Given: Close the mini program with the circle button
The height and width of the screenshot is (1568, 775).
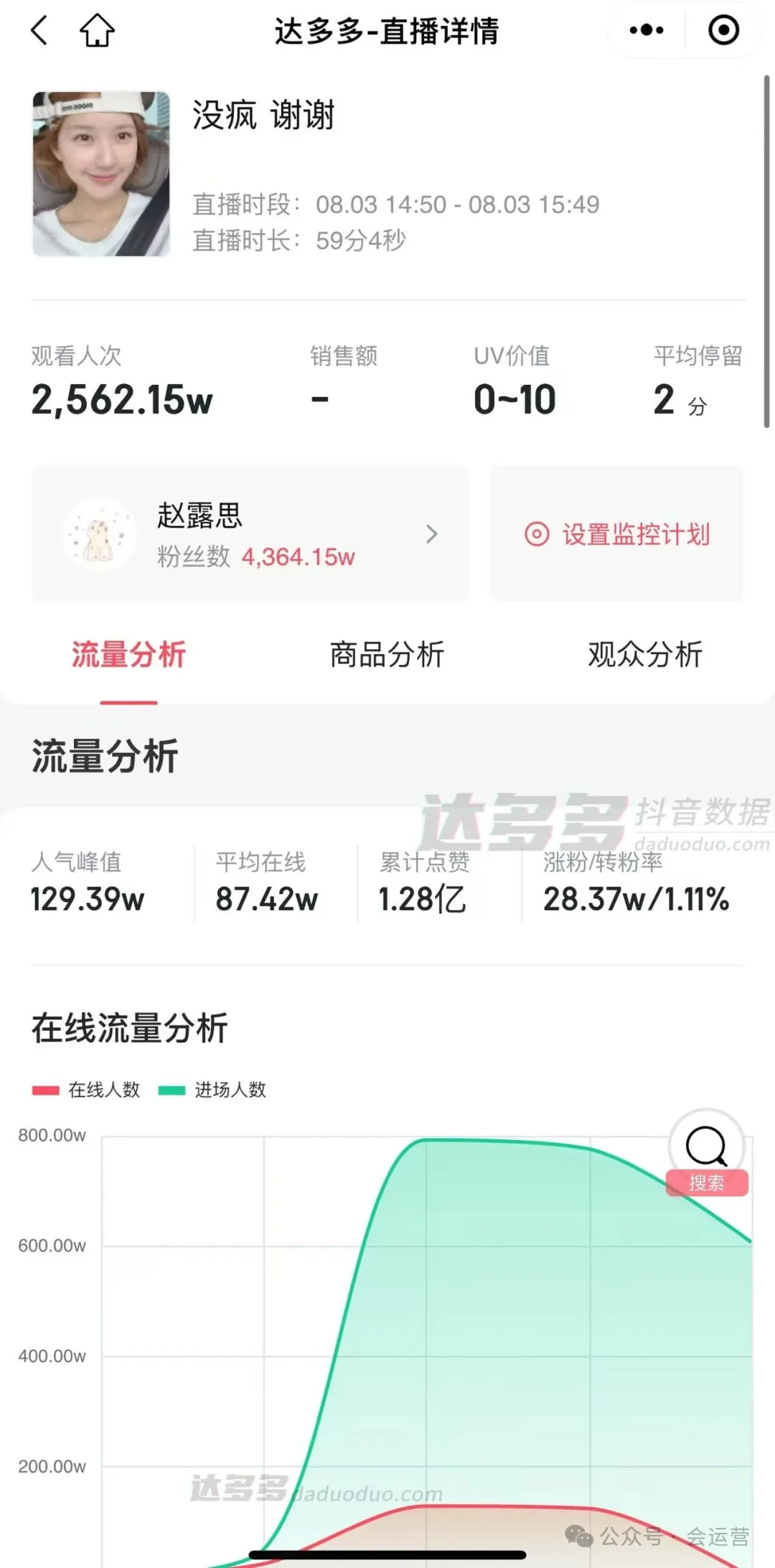Looking at the screenshot, I should pyautogui.click(x=723, y=30).
